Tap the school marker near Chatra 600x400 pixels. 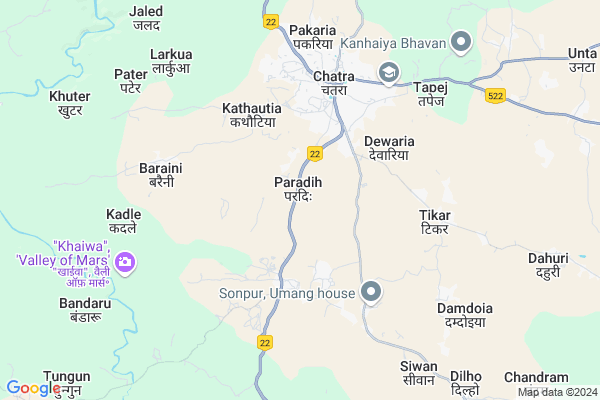[388, 72]
